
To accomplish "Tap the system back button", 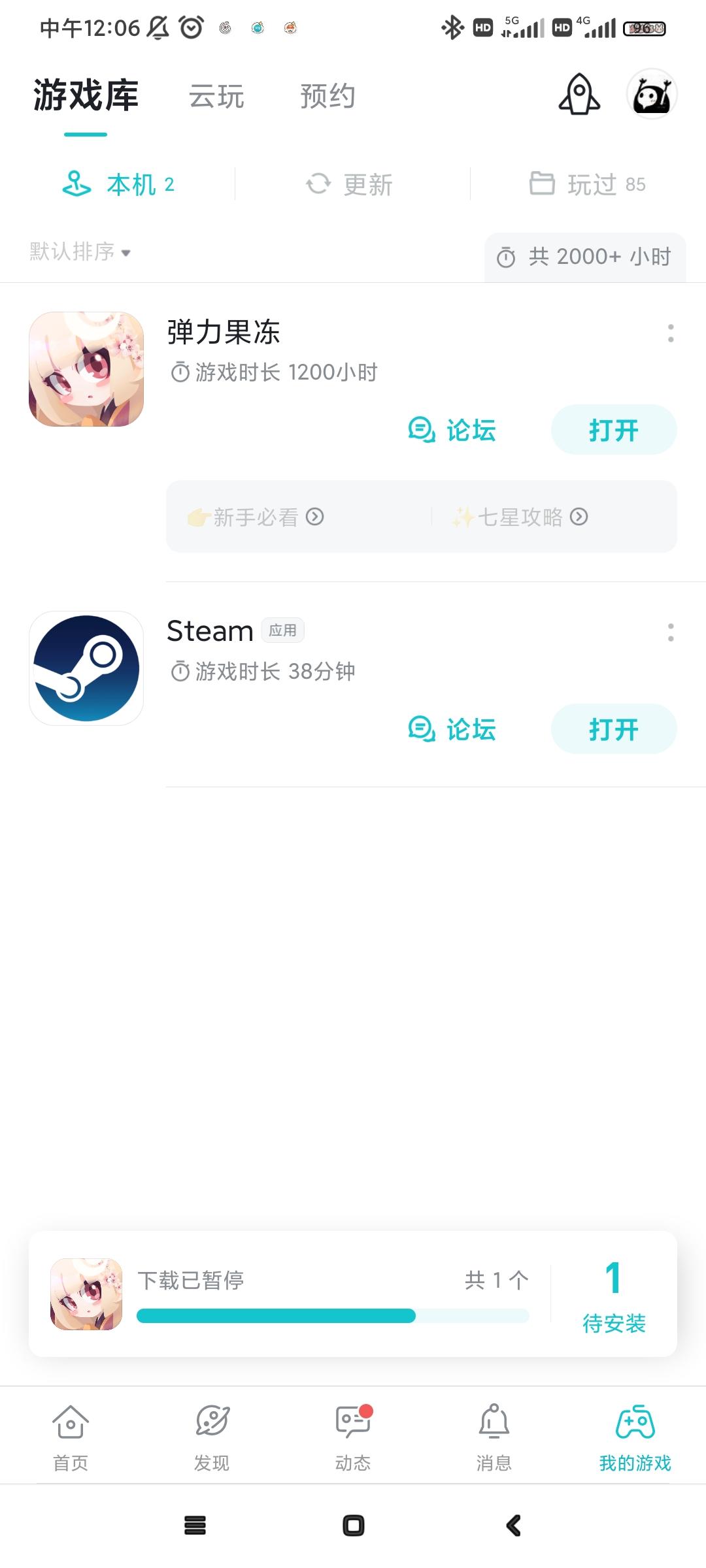I will coord(514,1526).
